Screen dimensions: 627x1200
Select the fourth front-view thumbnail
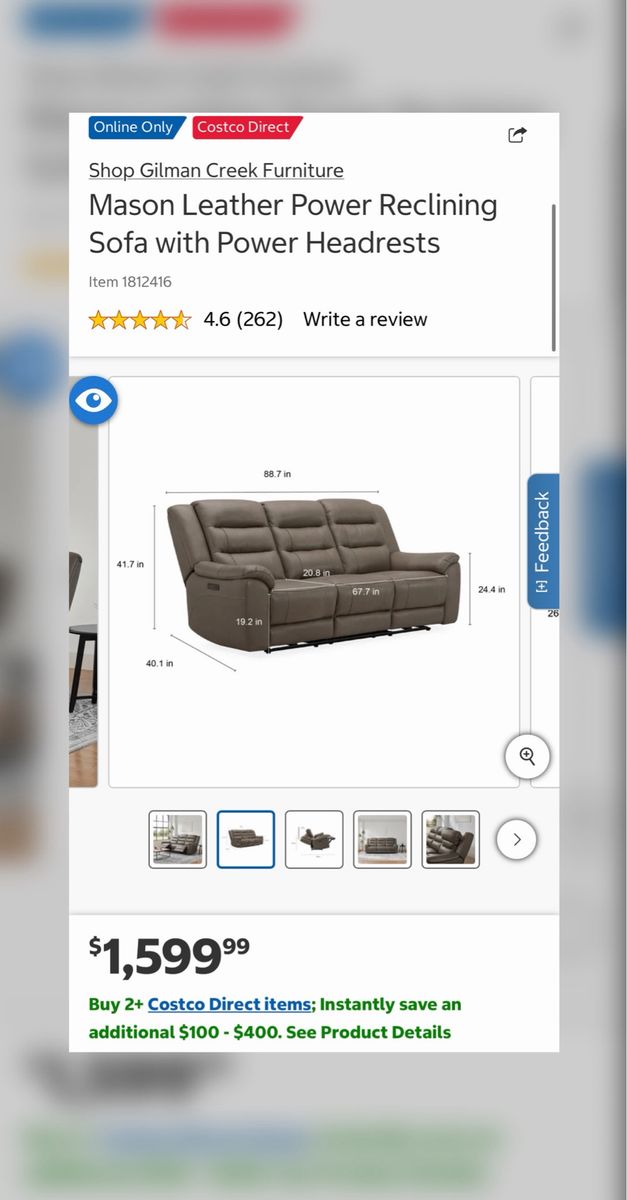382,839
